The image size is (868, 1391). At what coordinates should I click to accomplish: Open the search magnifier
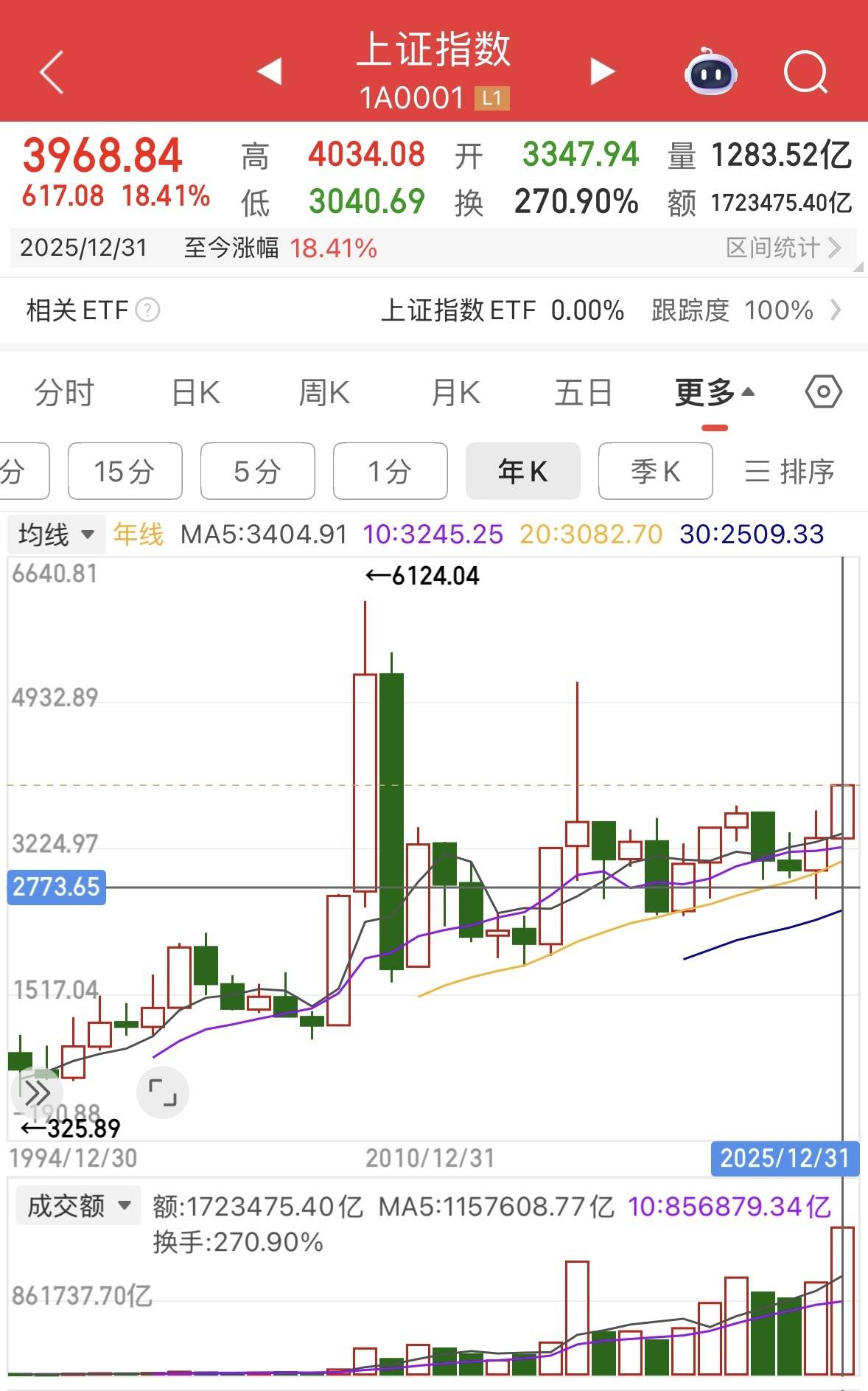pos(805,72)
